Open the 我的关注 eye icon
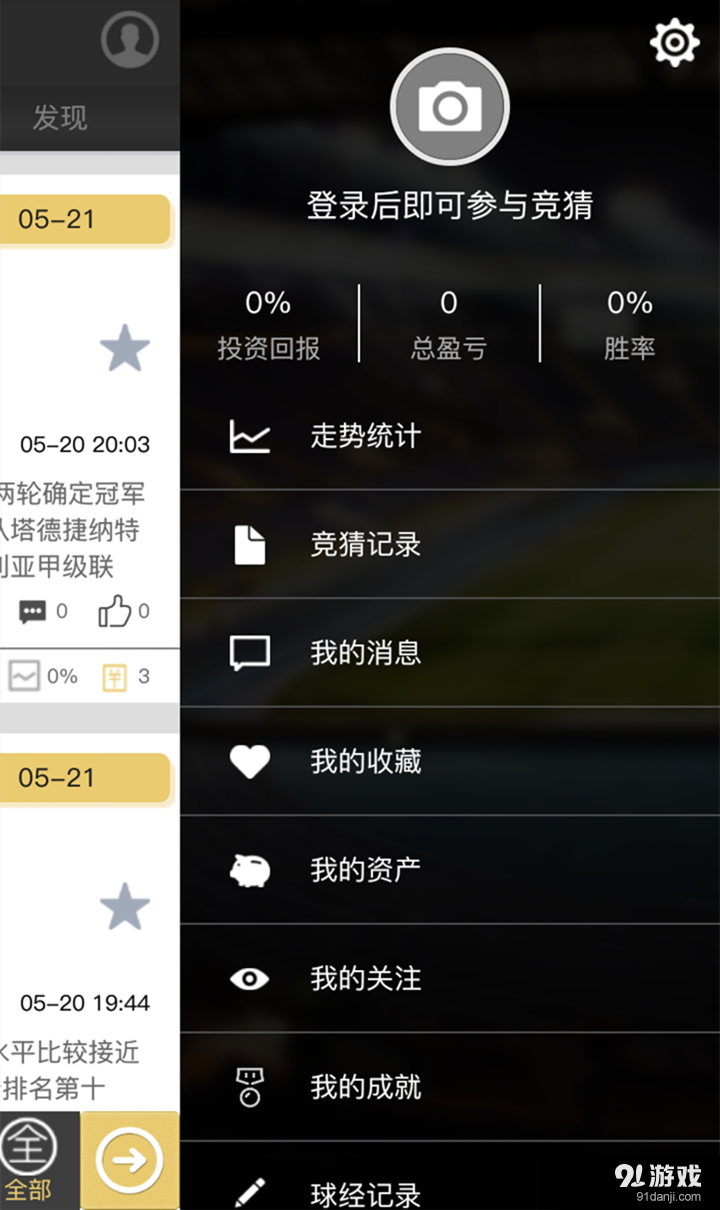 coord(249,978)
